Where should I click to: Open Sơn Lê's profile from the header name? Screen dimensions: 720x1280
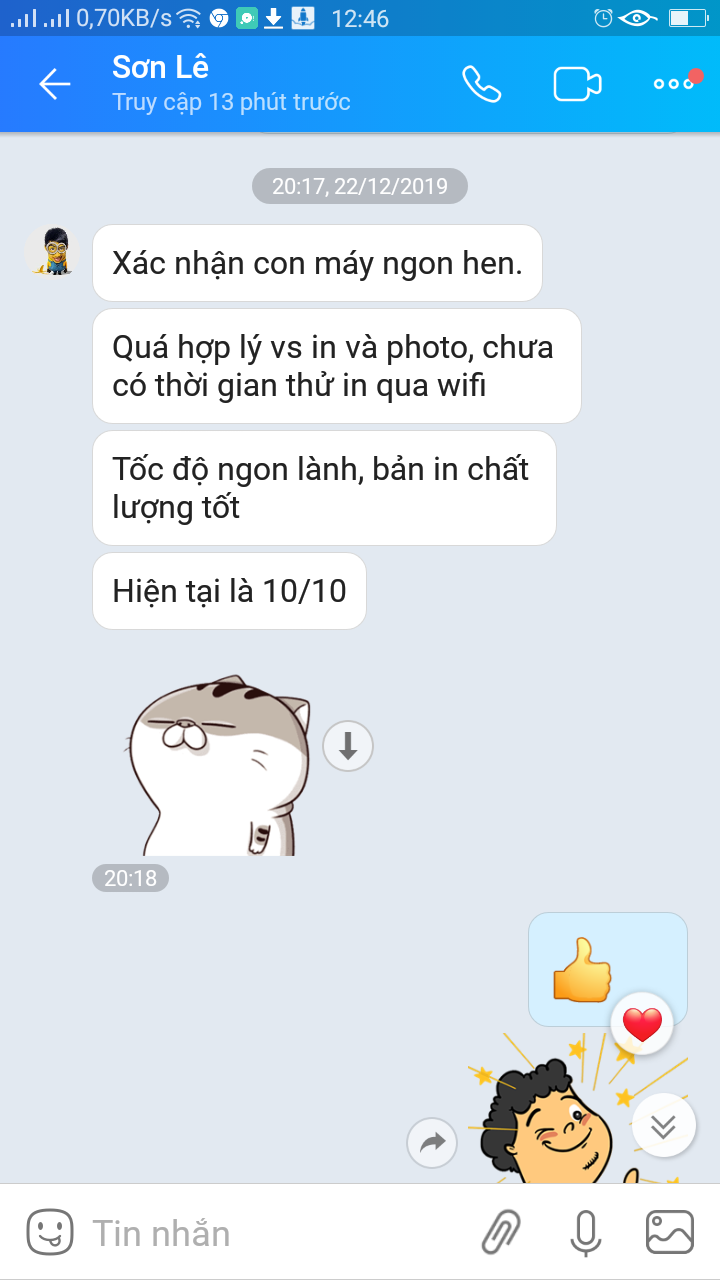click(x=160, y=67)
